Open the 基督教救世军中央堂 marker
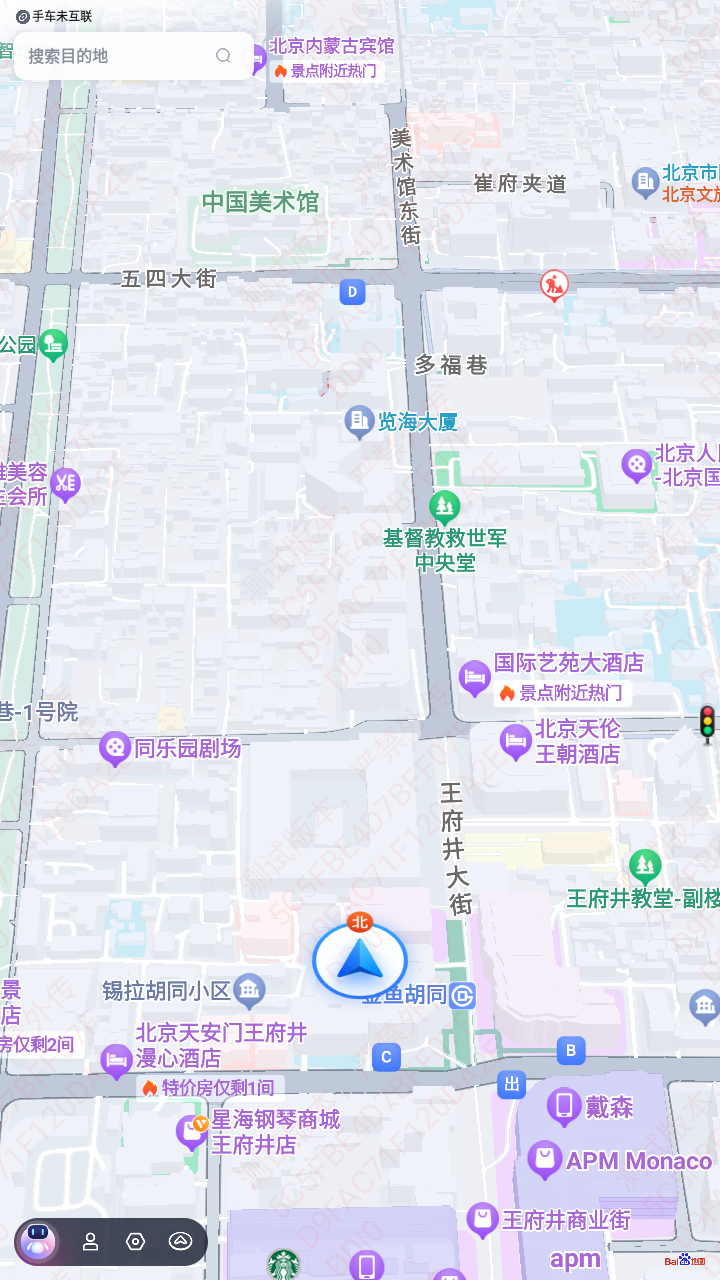The width and height of the screenshot is (720, 1280). pyautogui.click(x=445, y=507)
